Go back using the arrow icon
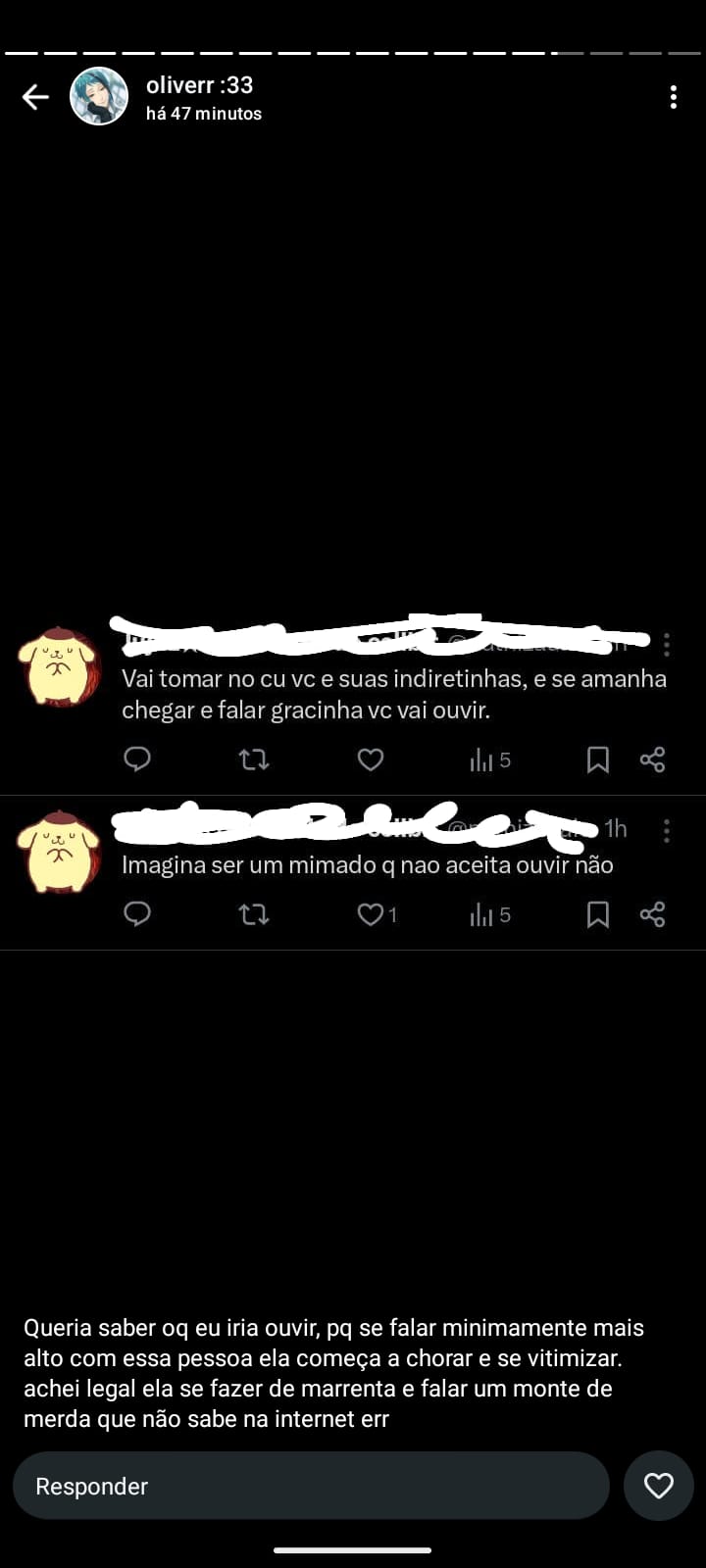Image resolution: width=706 pixels, height=1568 pixels. click(x=35, y=96)
